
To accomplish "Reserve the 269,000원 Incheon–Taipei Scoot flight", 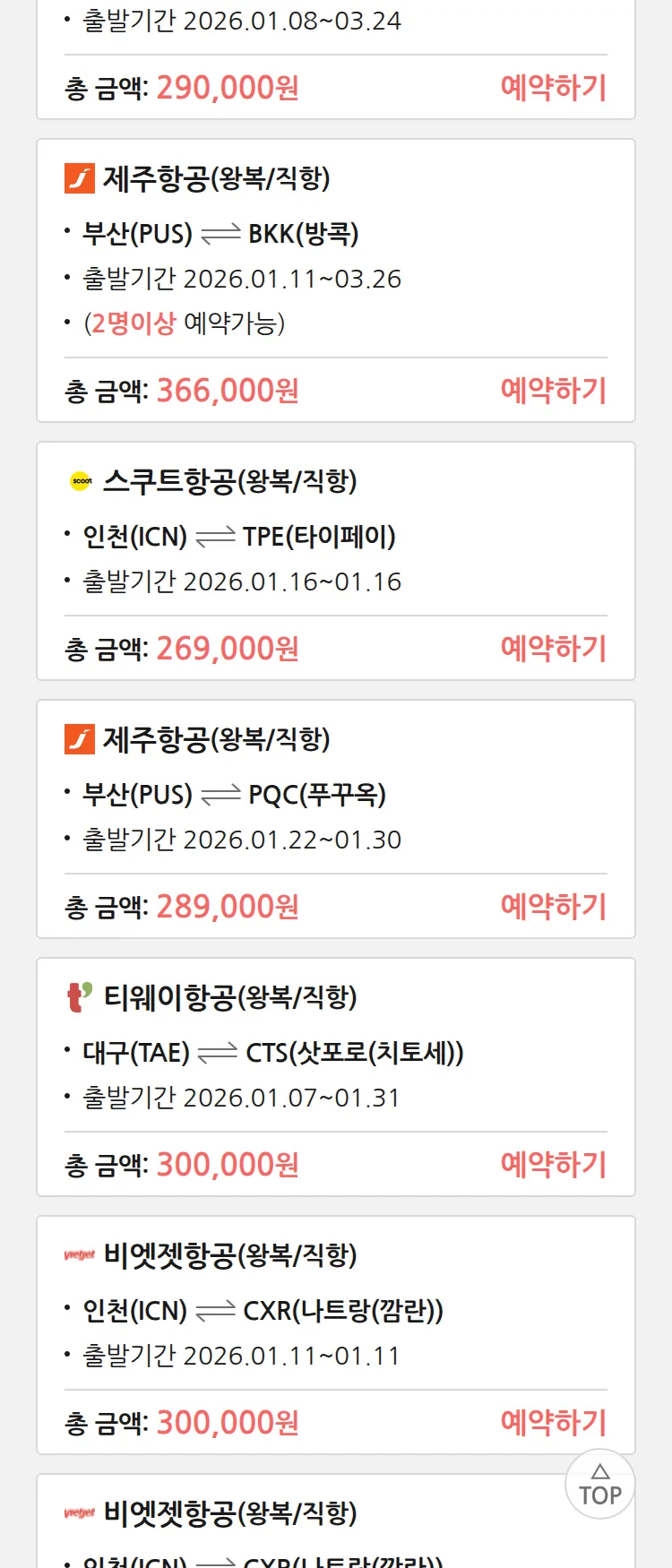I will (553, 649).
